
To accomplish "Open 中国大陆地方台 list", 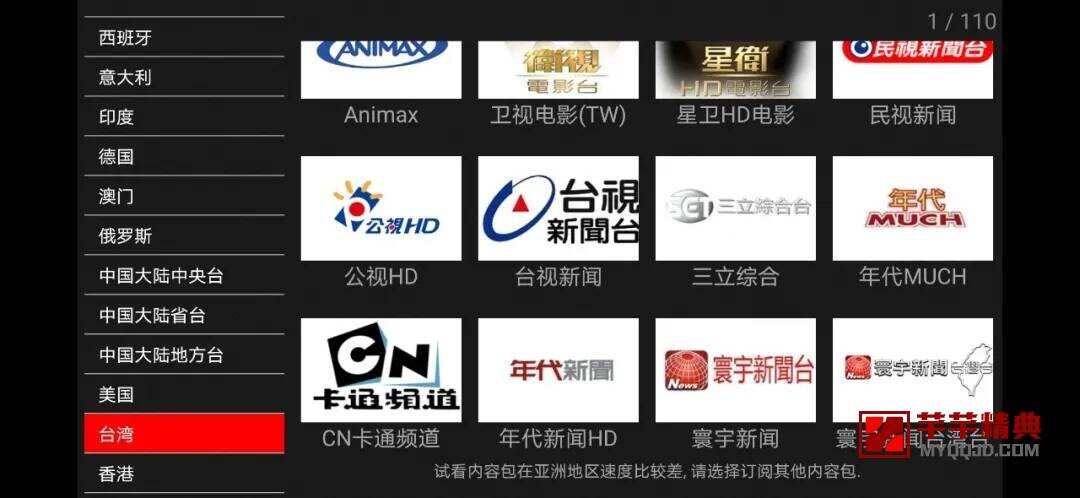I will (184, 355).
